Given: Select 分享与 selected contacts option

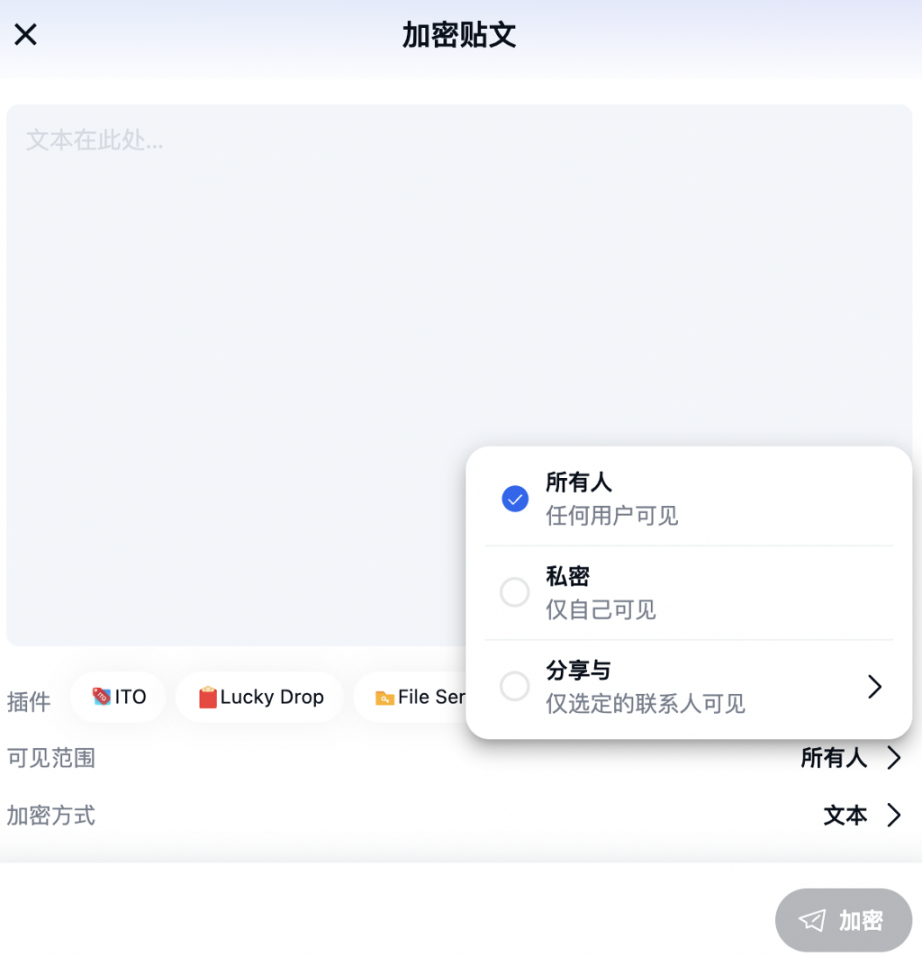Looking at the screenshot, I should coord(514,687).
